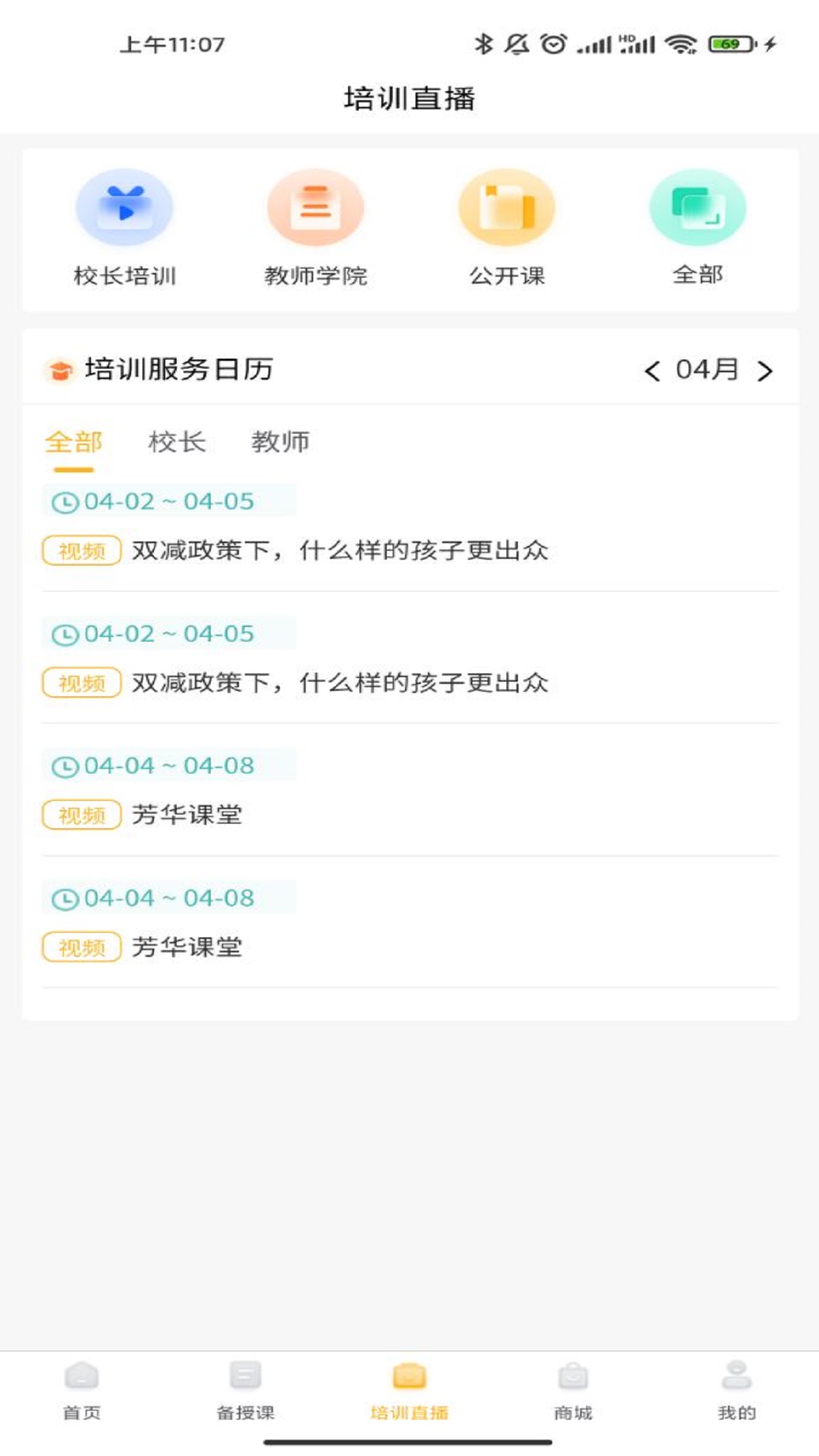Open the 教师学院 section icon
The image size is (819, 1456).
tap(315, 206)
